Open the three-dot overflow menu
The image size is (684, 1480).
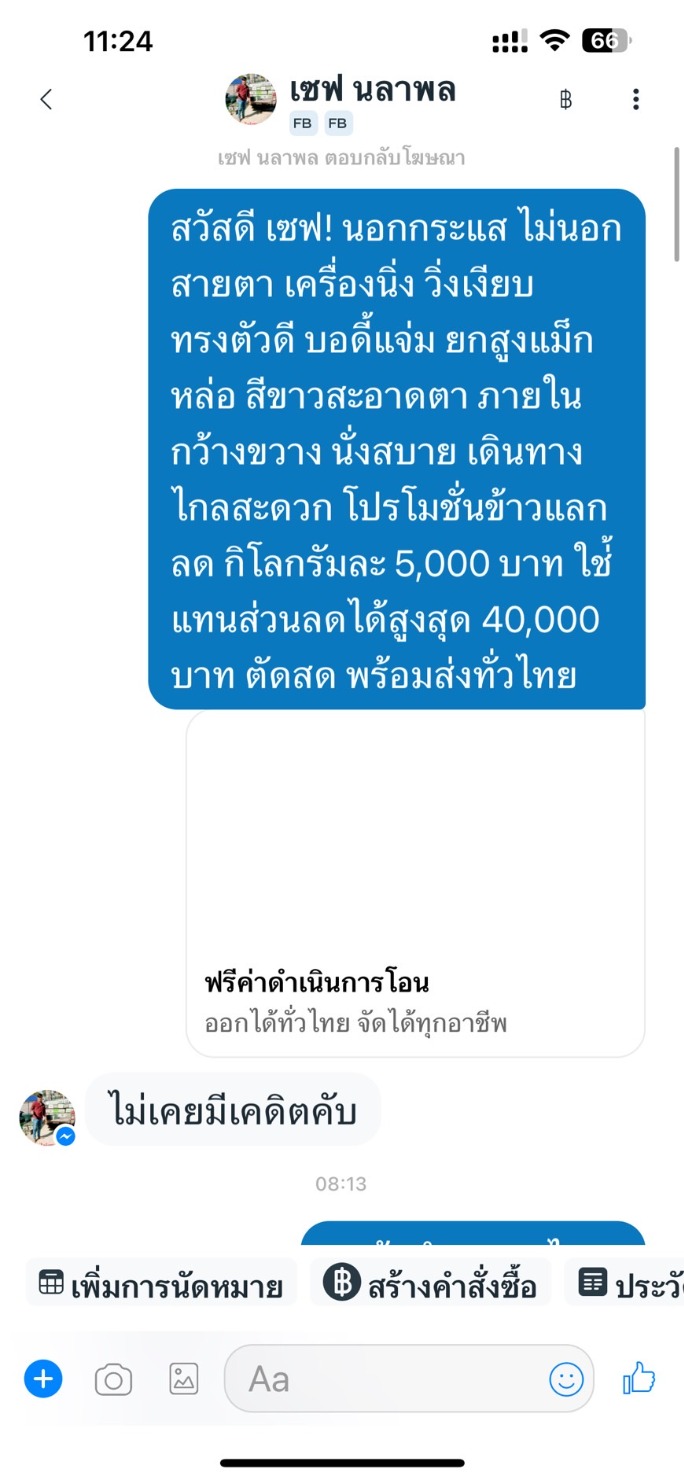click(636, 99)
